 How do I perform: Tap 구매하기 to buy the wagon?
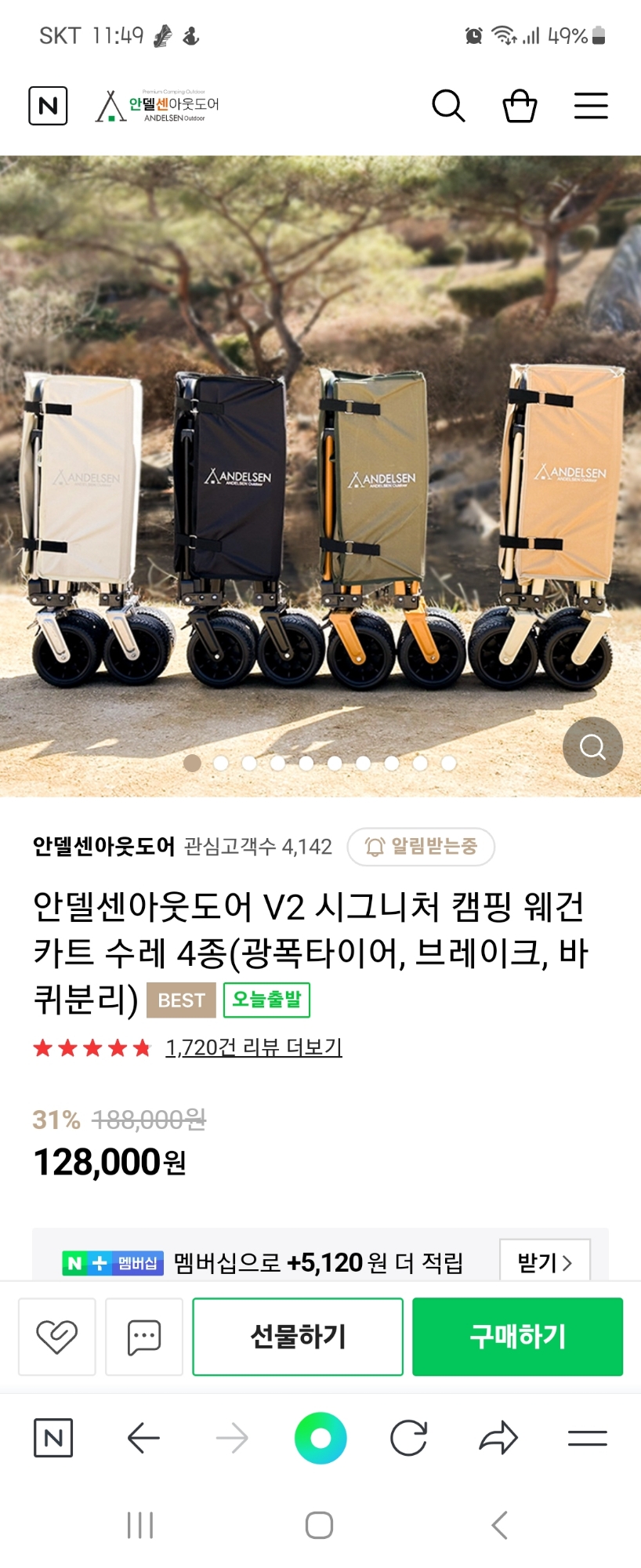click(x=517, y=1337)
